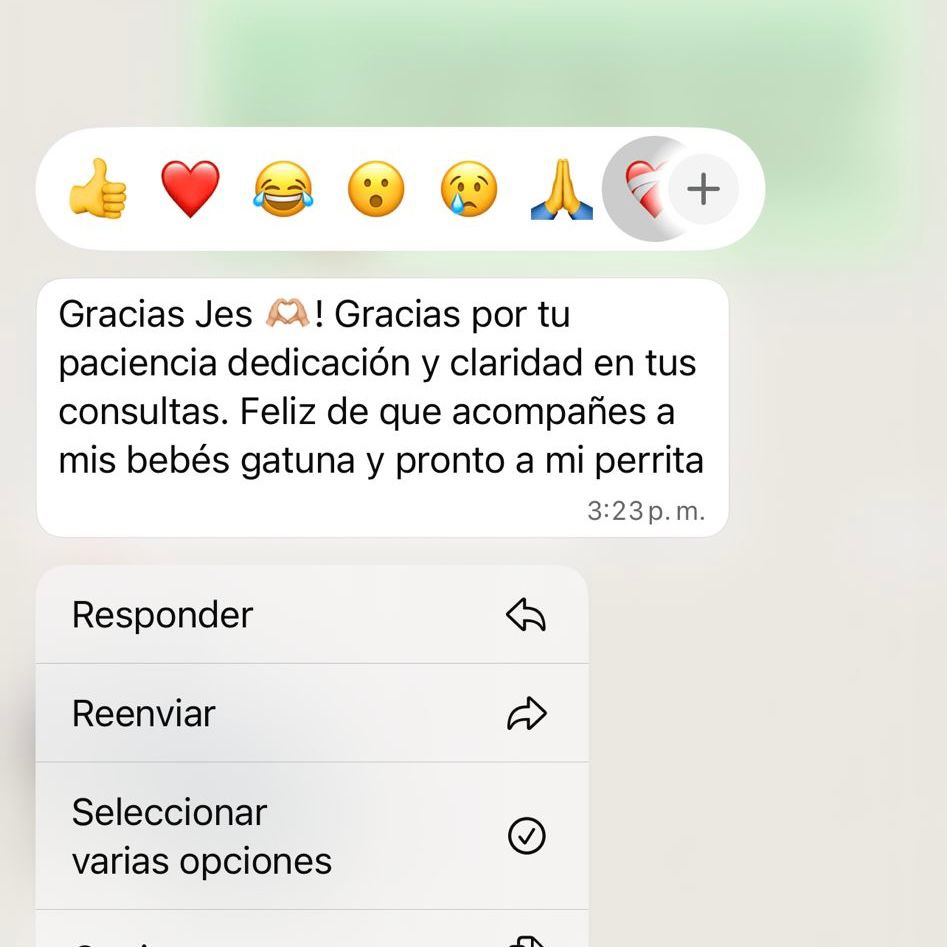Screen dimensions: 947x947
Task: Open more emoji reactions with plus
Action: click(x=704, y=189)
